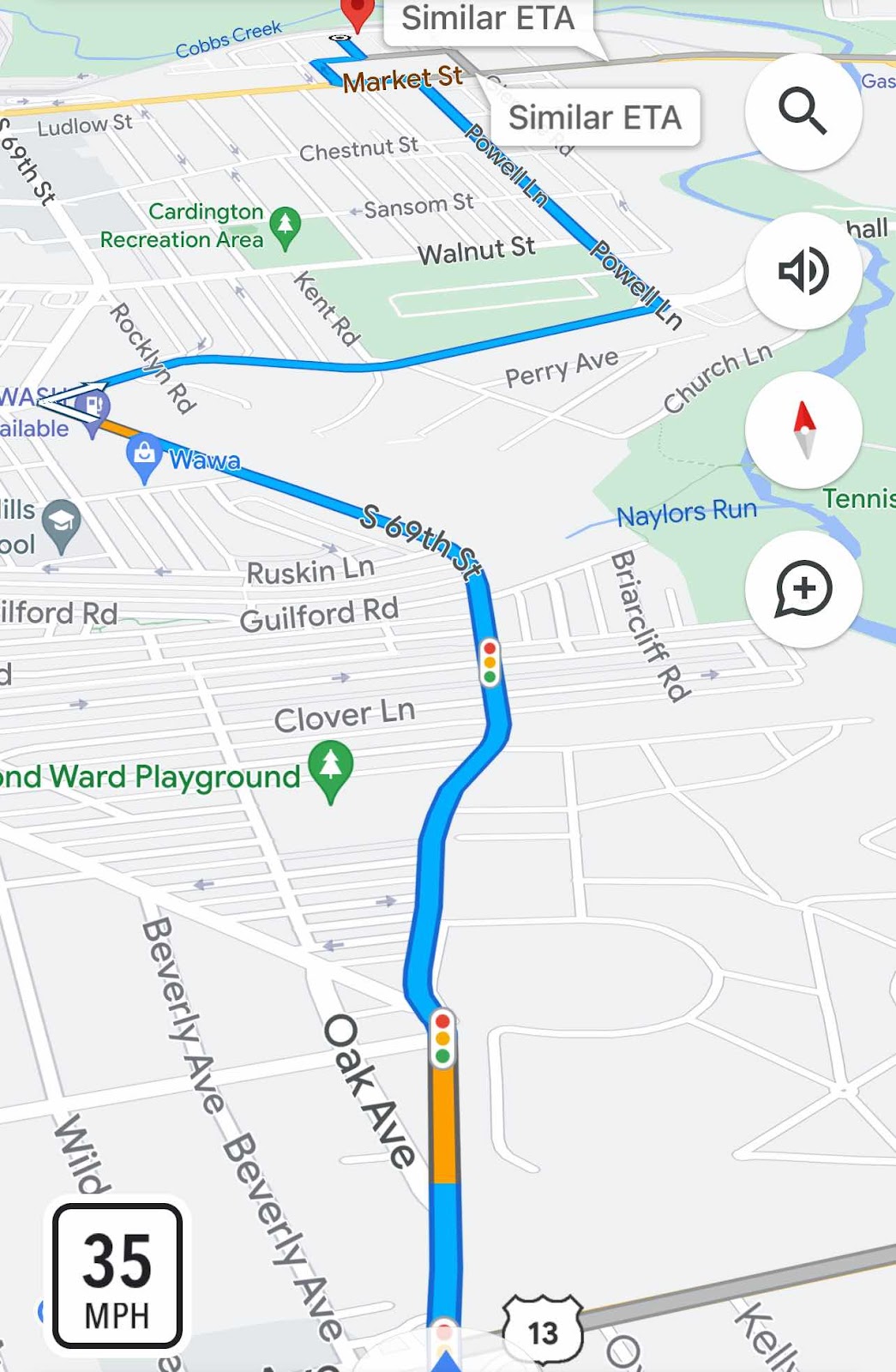Open the school marker on the map
The image size is (896, 1372).
pyautogui.click(x=62, y=523)
